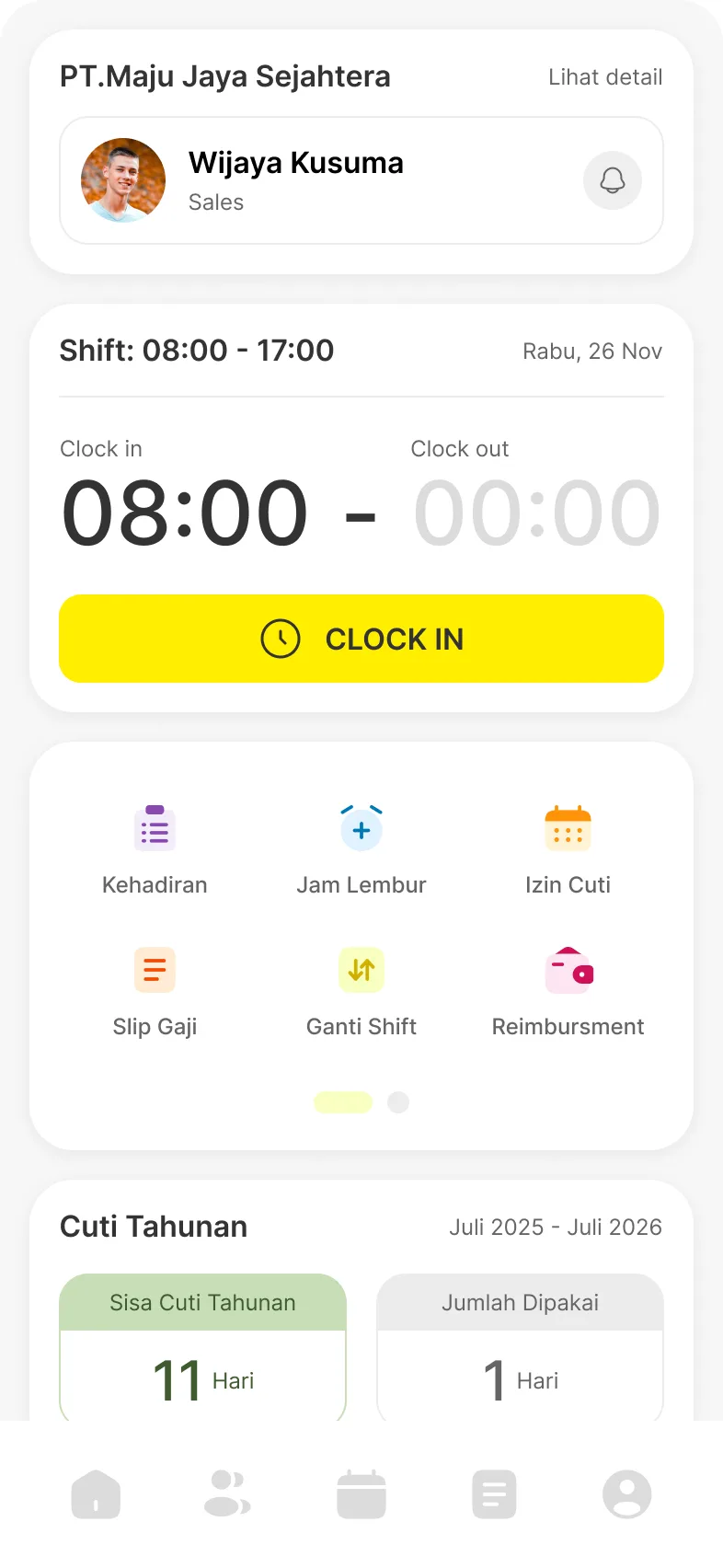This screenshot has width=723, height=1568.
Task: Select the second page indicator dot
Action: point(398,1102)
